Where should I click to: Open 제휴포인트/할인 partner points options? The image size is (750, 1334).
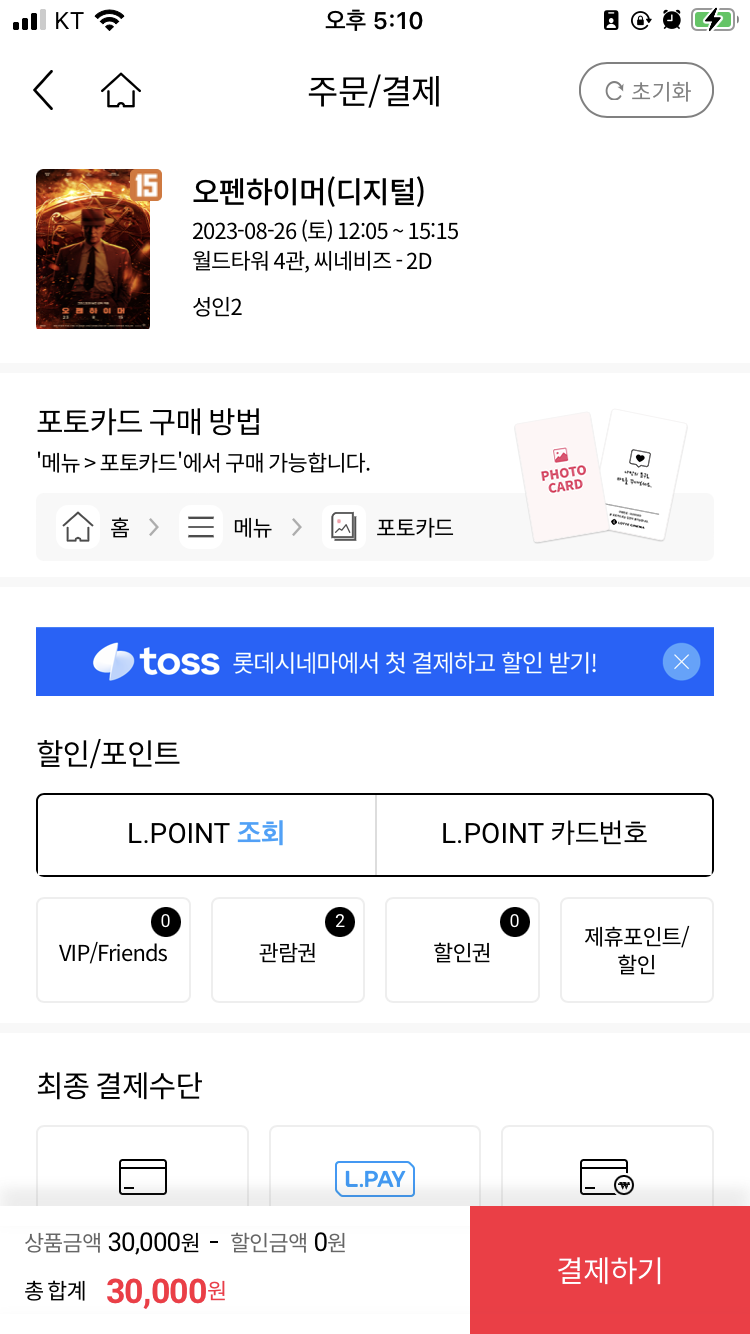pyautogui.click(x=636, y=949)
